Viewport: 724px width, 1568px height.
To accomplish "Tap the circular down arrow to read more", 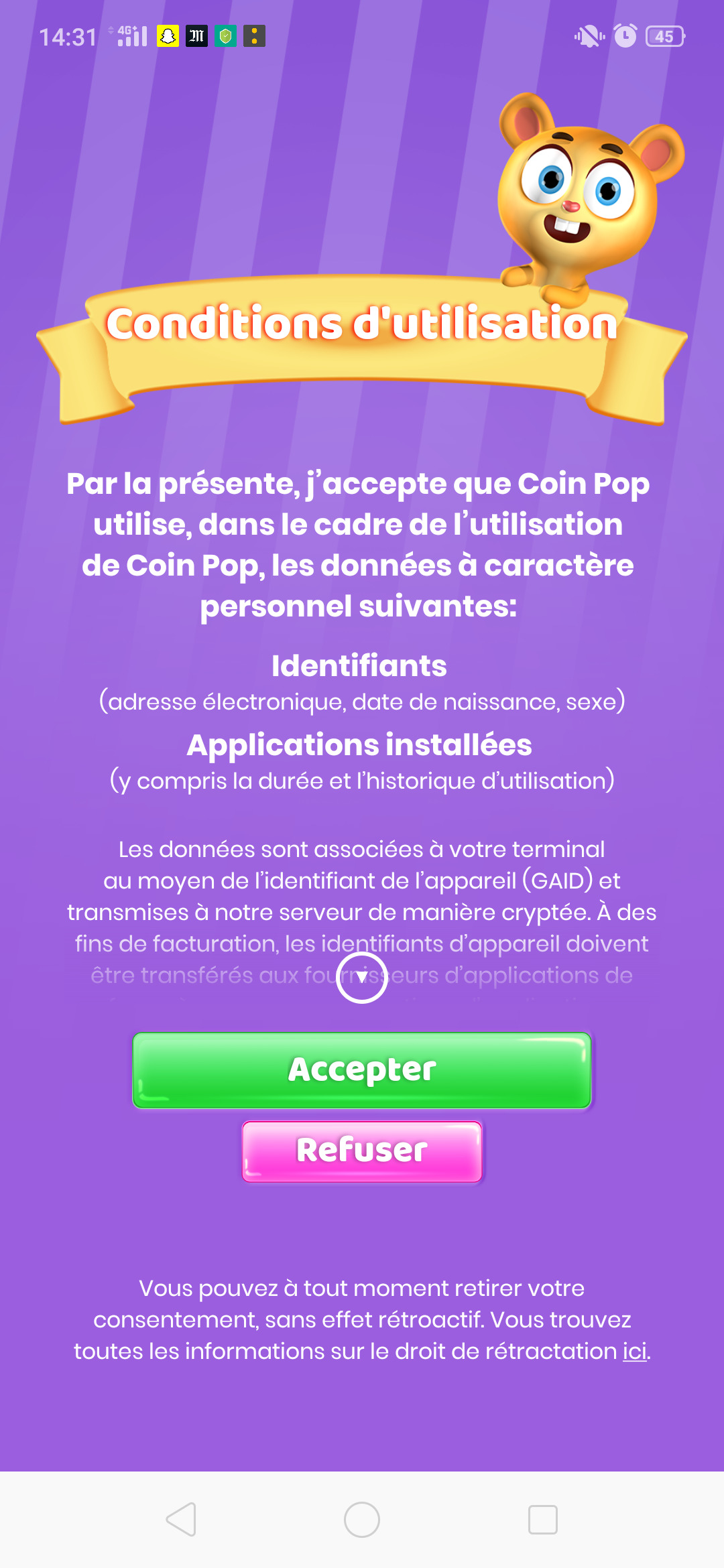I will (362, 977).
